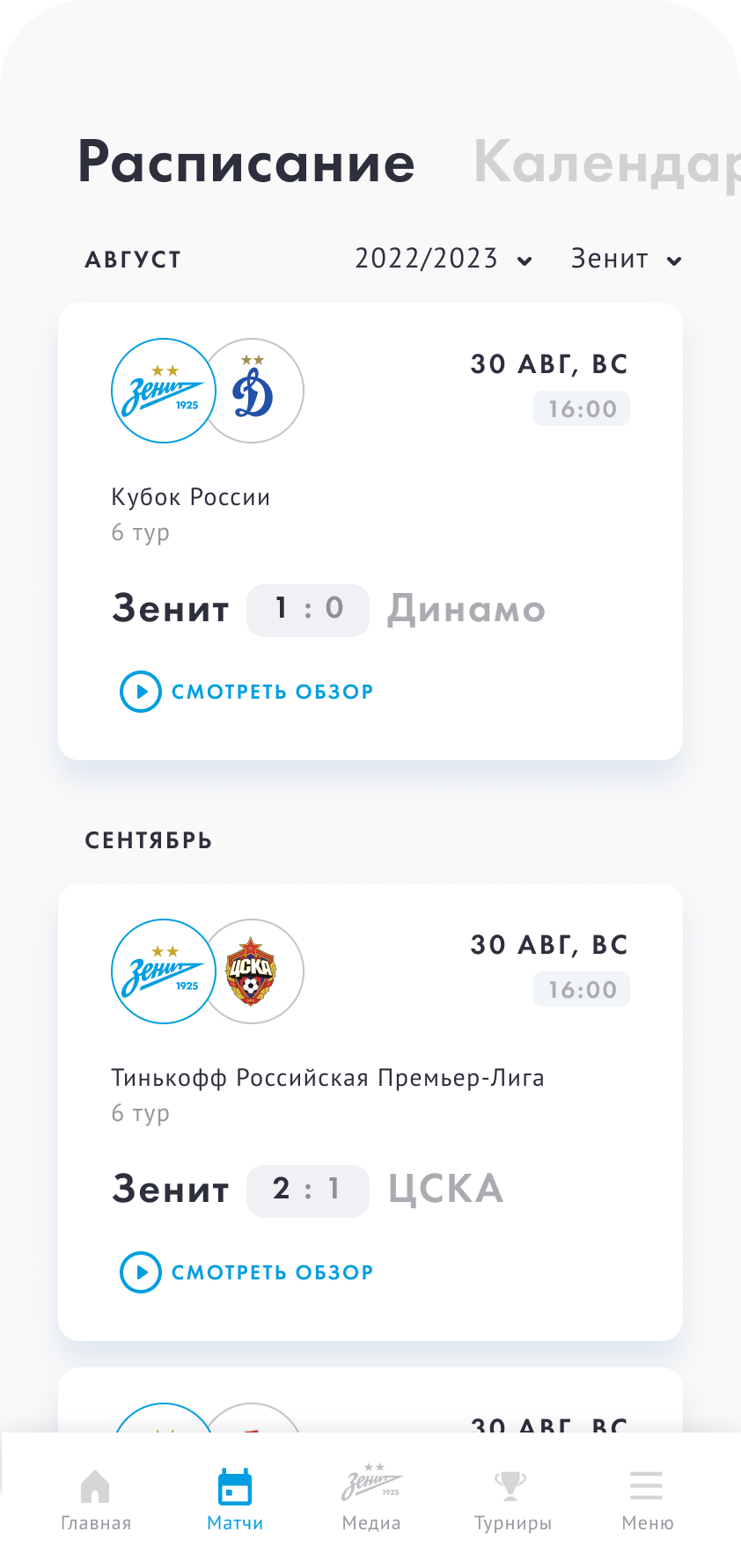Open the Зенит vs Динамо match card
This screenshot has height=1568, width=741.
point(370,528)
